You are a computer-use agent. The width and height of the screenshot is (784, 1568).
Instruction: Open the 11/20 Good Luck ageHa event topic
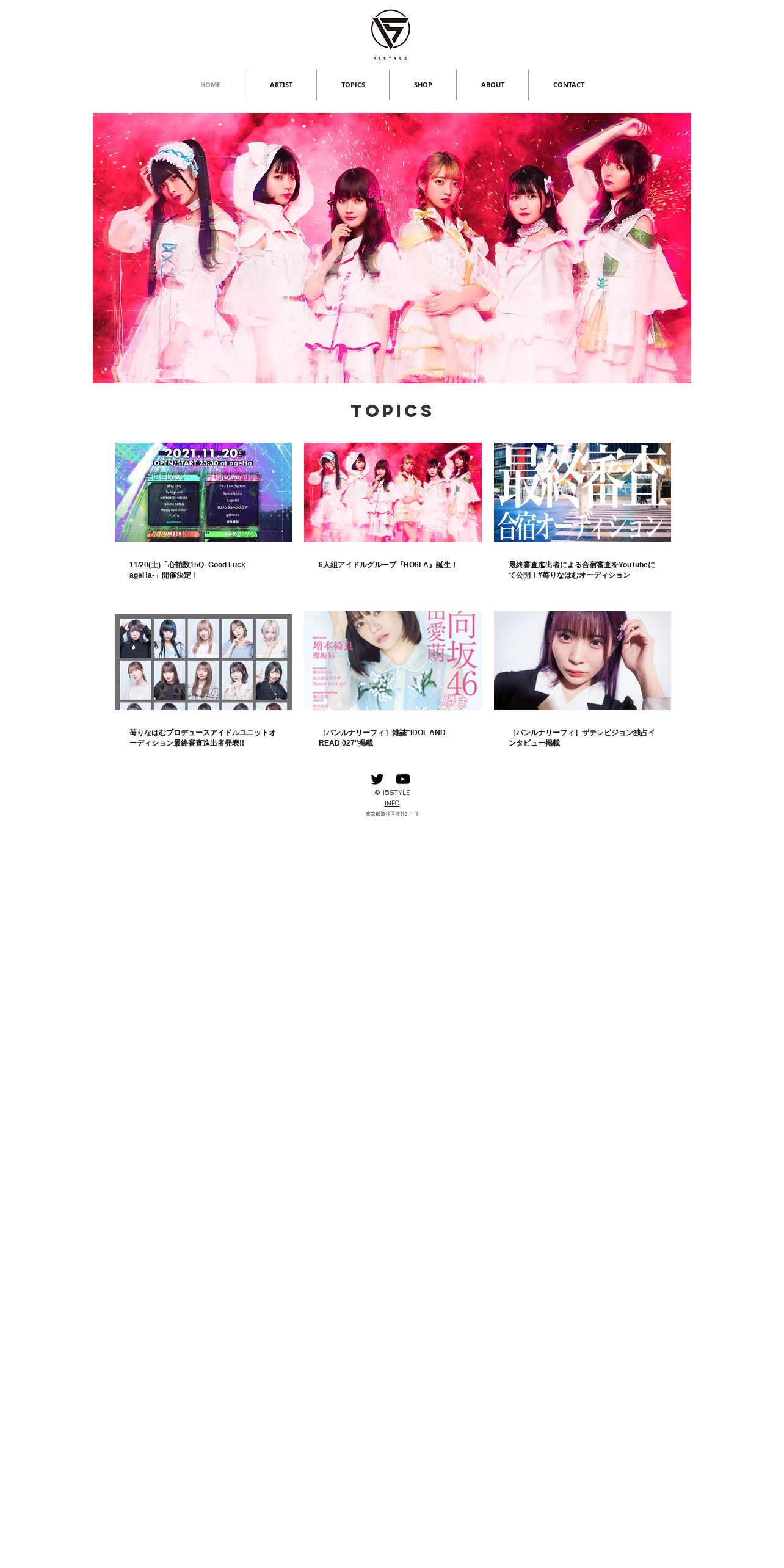187,570
